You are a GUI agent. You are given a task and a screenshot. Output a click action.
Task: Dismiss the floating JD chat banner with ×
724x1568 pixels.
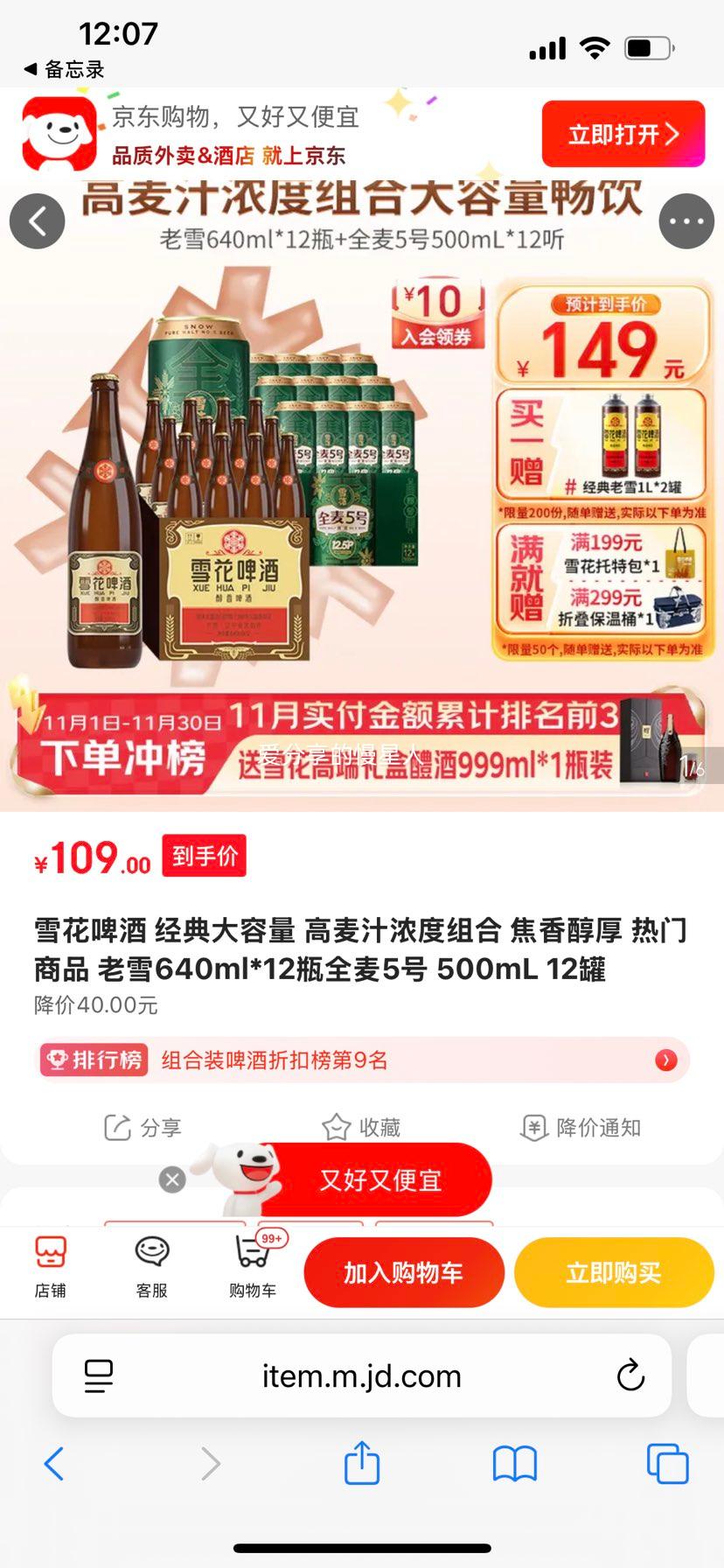pyautogui.click(x=171, y=1179)
